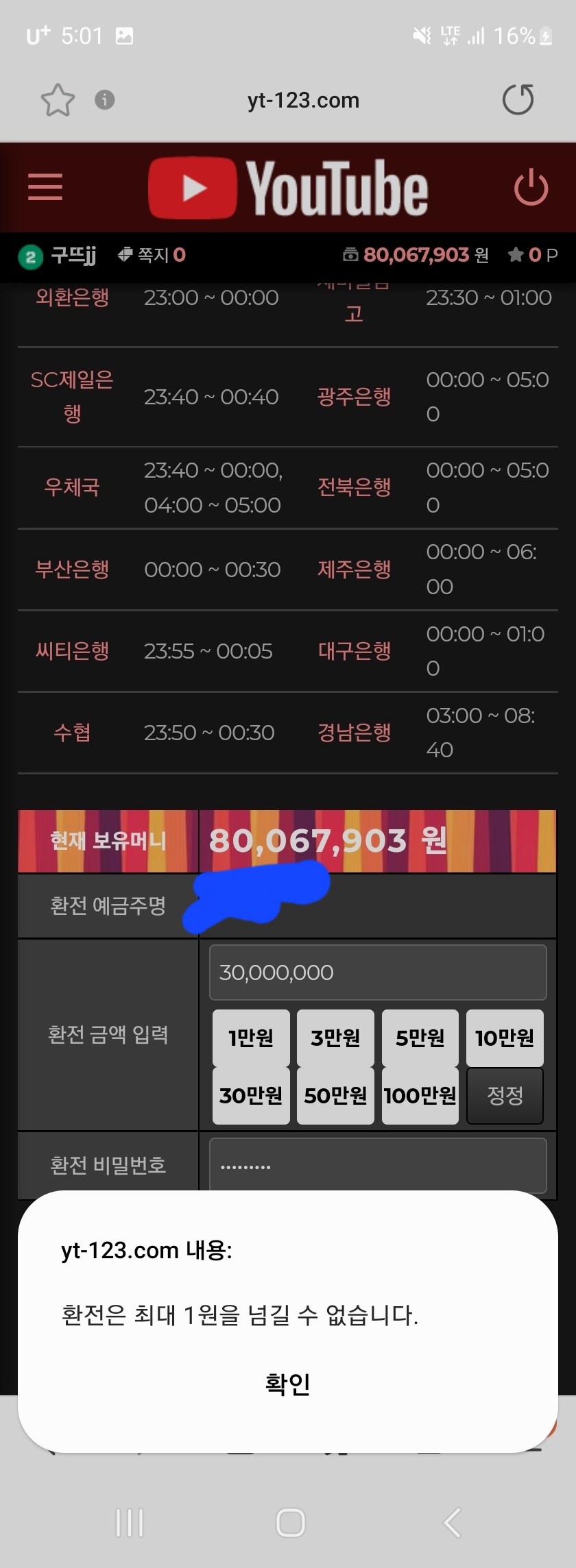Add 100만원 to the amount
The image size is (576, 1568).
tap(420, 1095)
